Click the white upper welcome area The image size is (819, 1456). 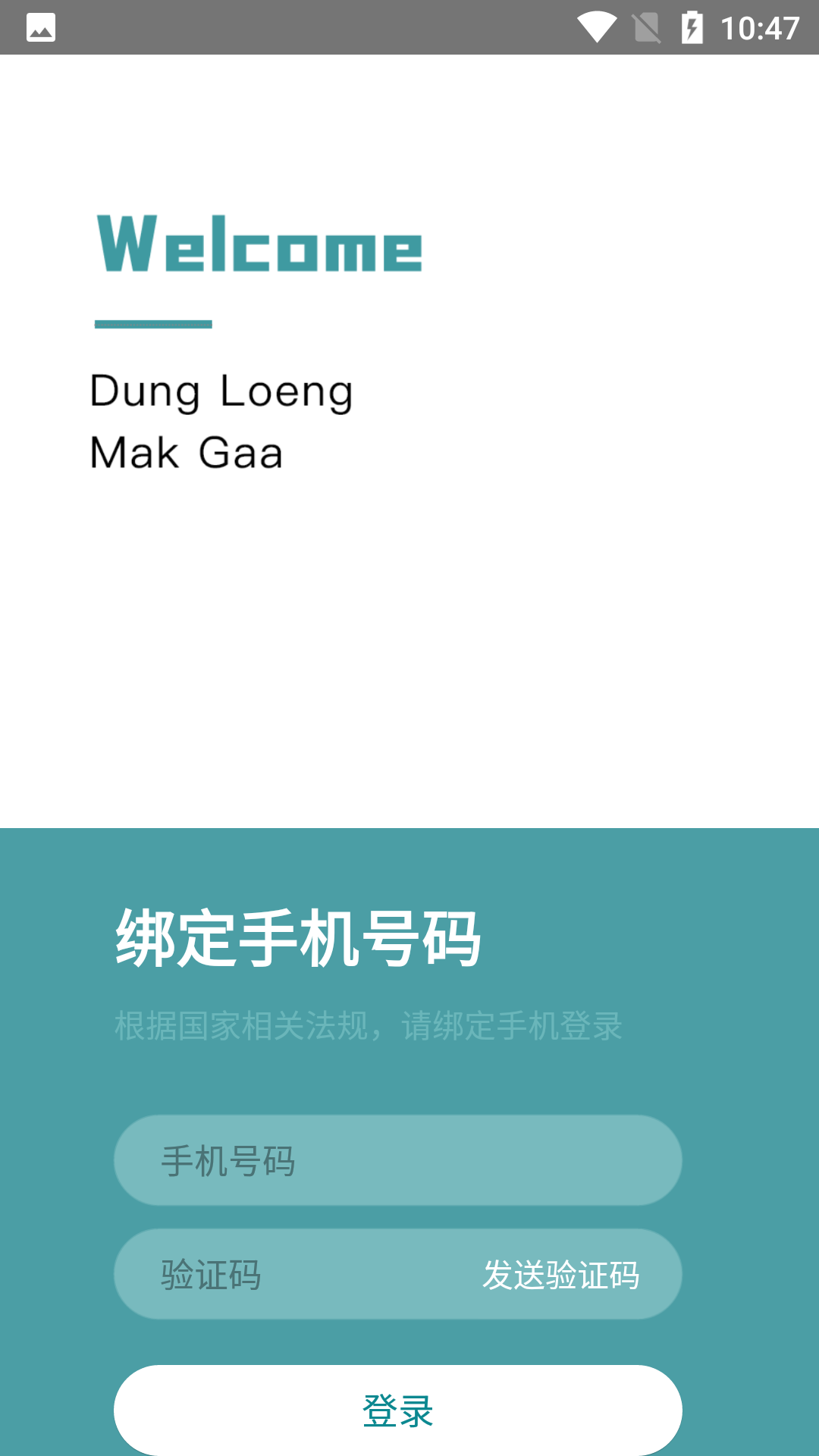coord(409,645)
